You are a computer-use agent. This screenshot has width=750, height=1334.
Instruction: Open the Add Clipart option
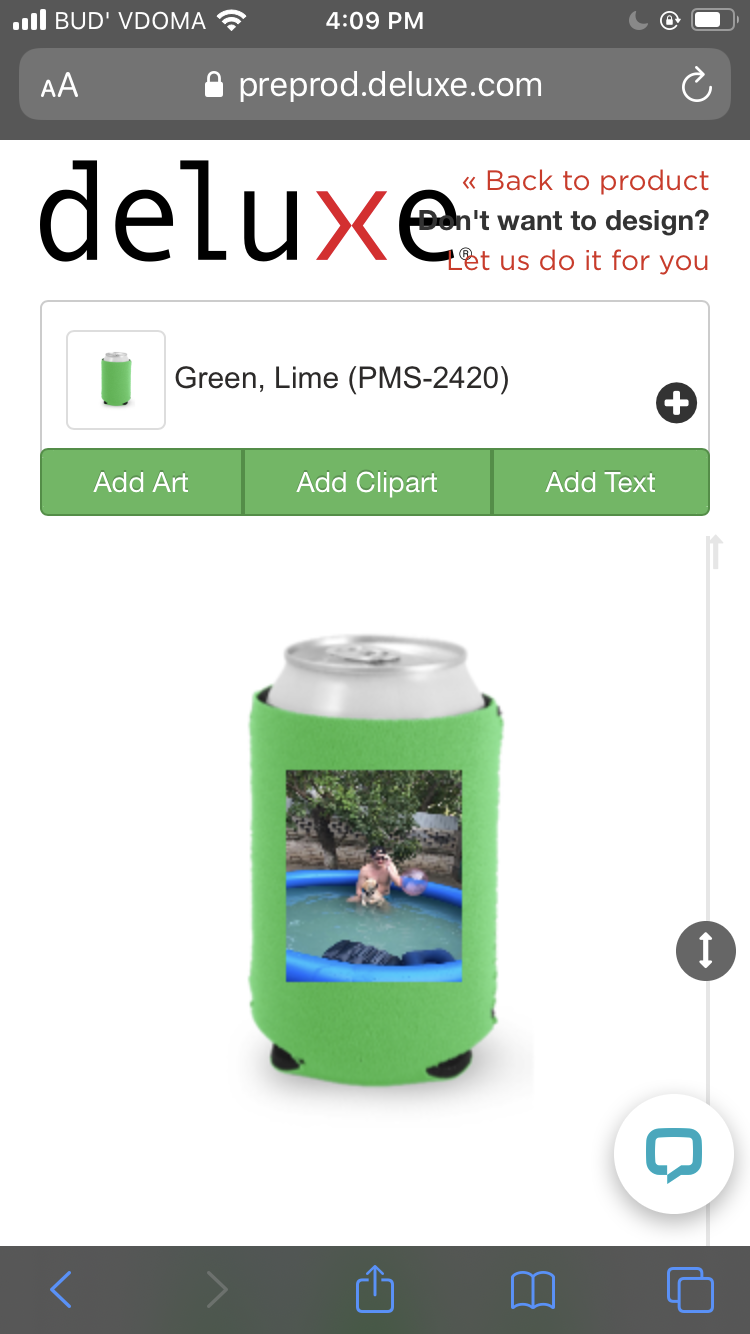(x=367, y=482)
